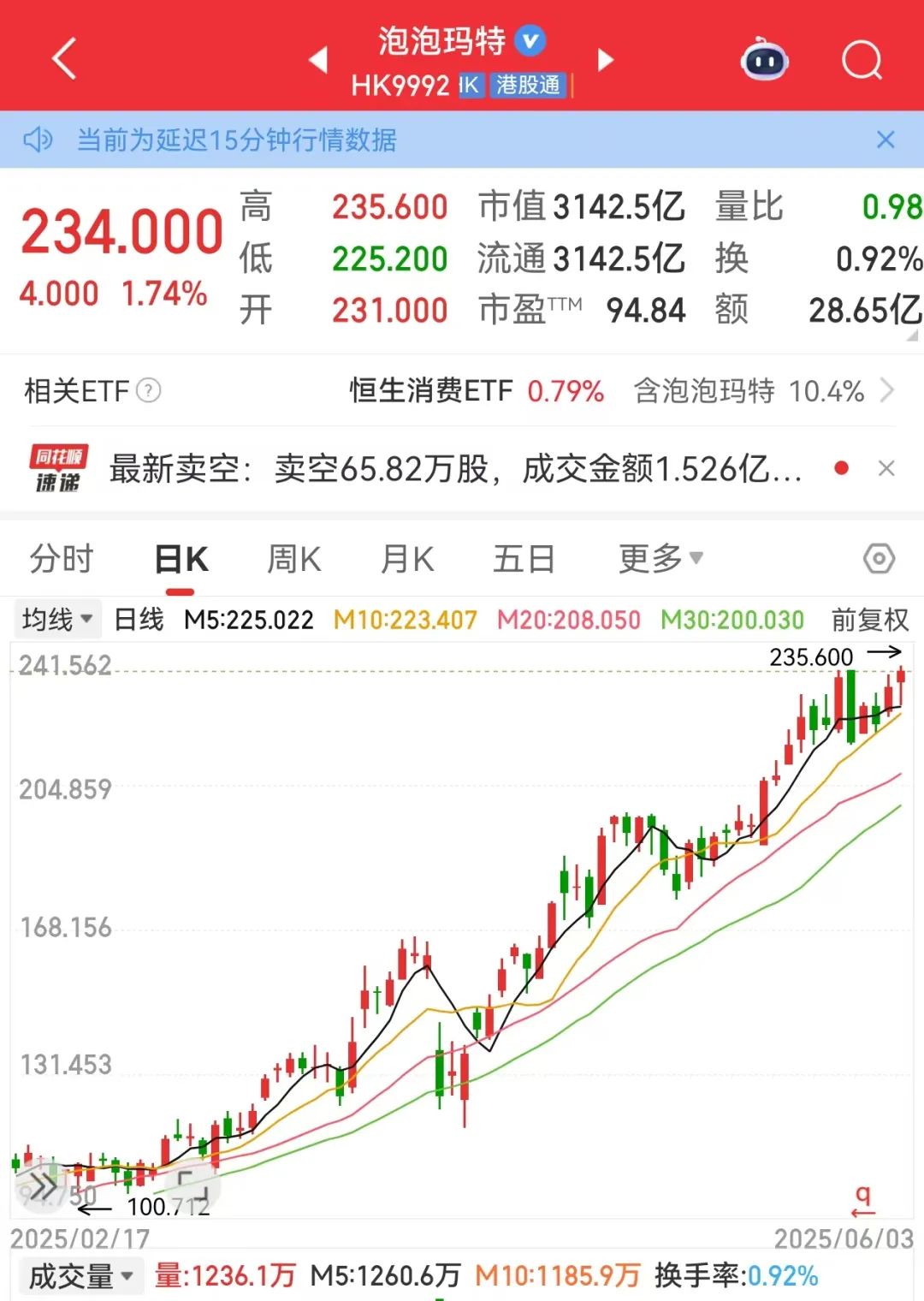924x1301 pixels.
Task: Change the 前复权 adjustment mode
Action: (869, 619)
